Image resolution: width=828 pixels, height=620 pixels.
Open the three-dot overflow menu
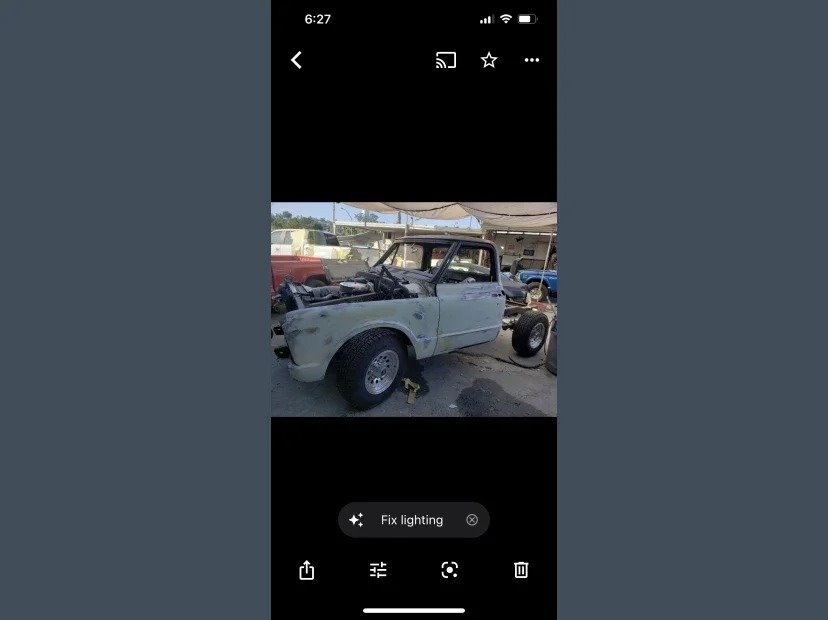(532, 60)
